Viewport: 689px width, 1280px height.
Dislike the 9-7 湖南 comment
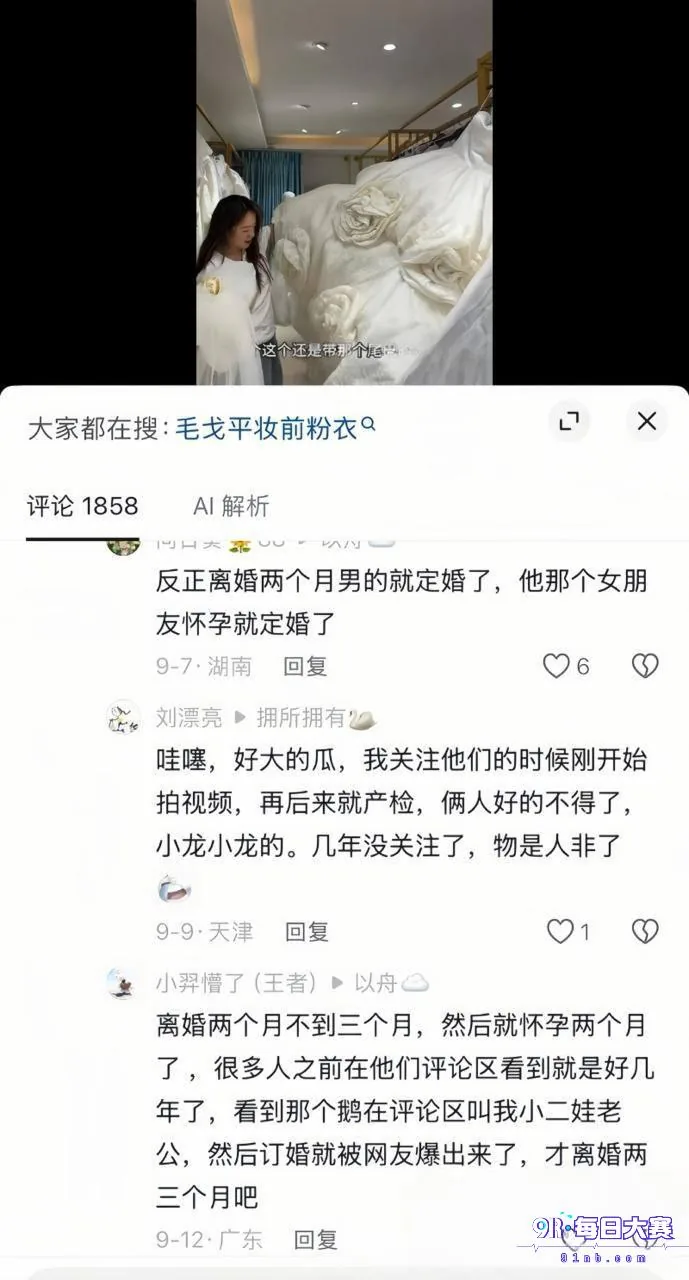pos(645,666)
